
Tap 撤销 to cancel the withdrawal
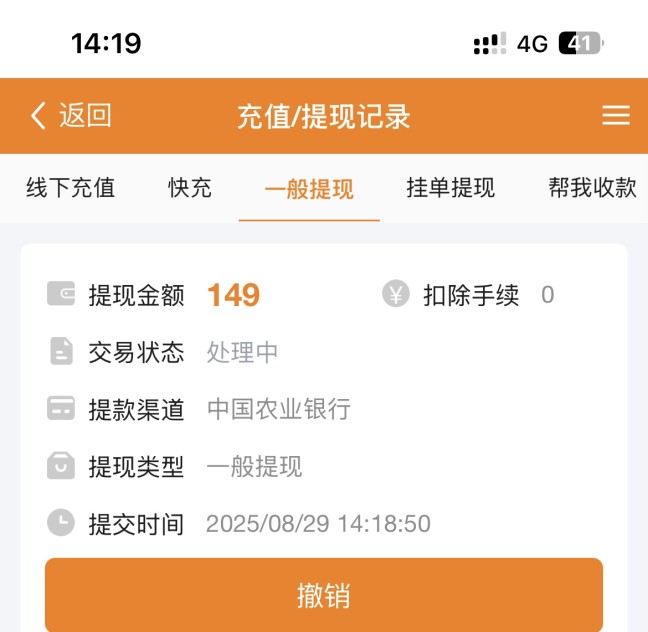(324, 595)
